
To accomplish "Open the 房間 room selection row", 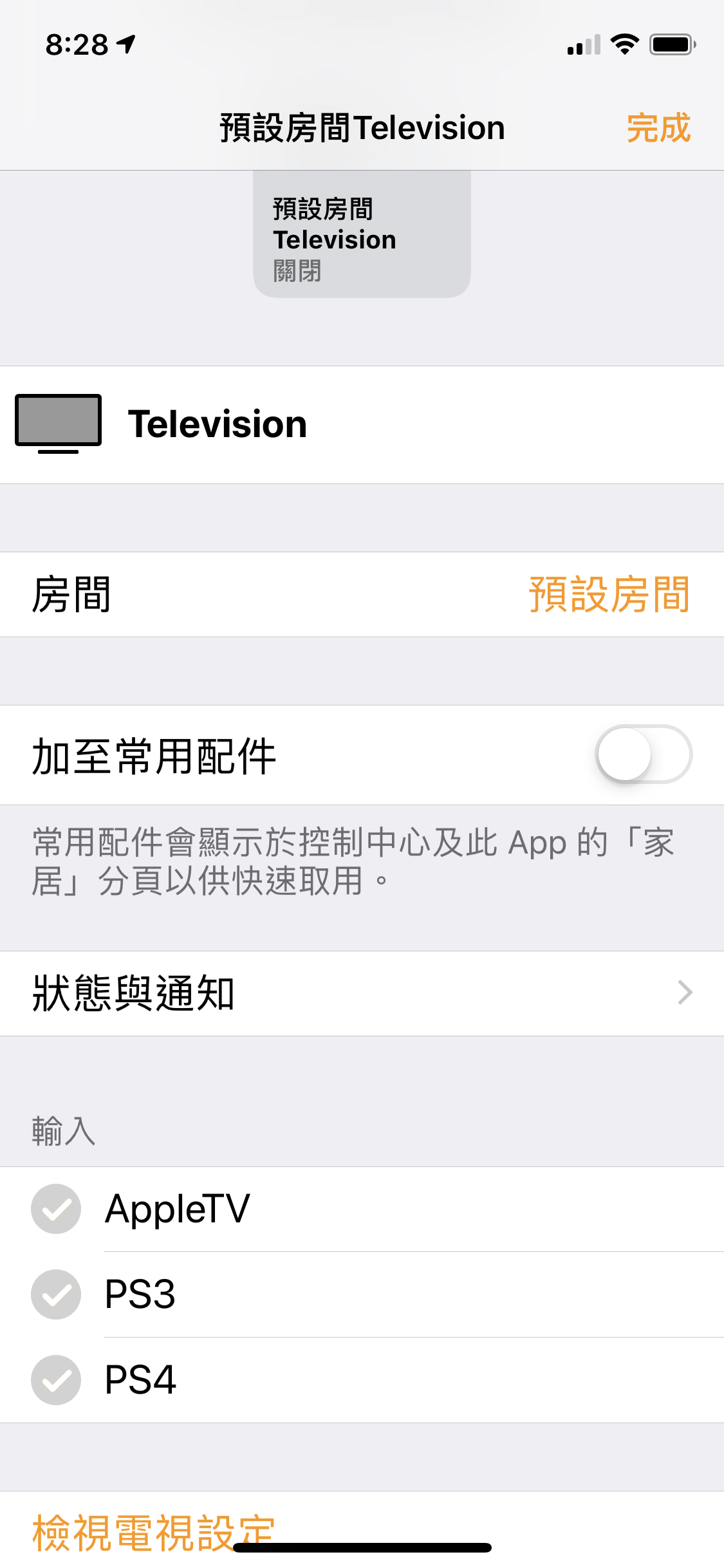I will click(x=362, y=594).
